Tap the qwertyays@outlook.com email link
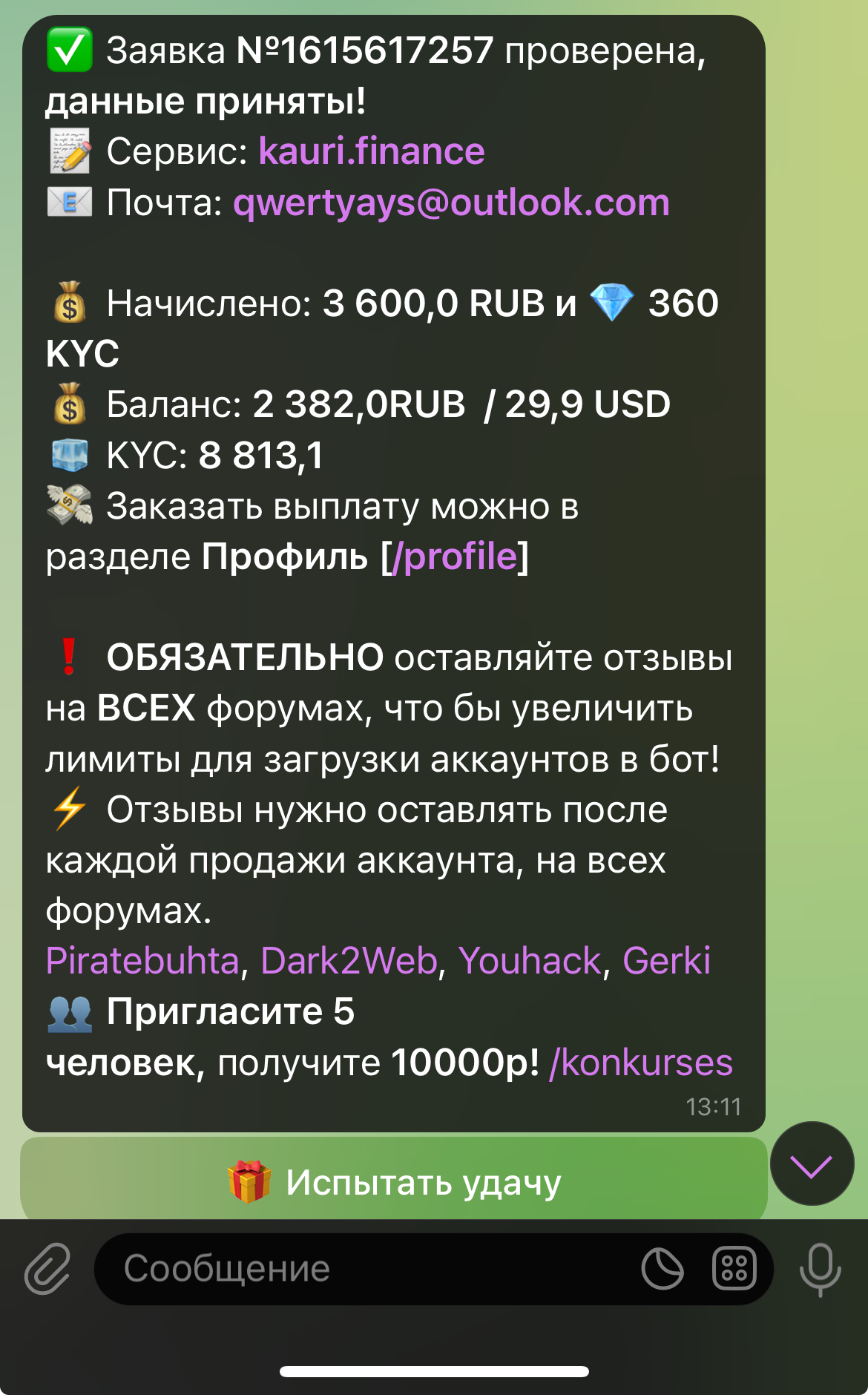The width and height of the screenshot is (868, 1395). [451, 203]
